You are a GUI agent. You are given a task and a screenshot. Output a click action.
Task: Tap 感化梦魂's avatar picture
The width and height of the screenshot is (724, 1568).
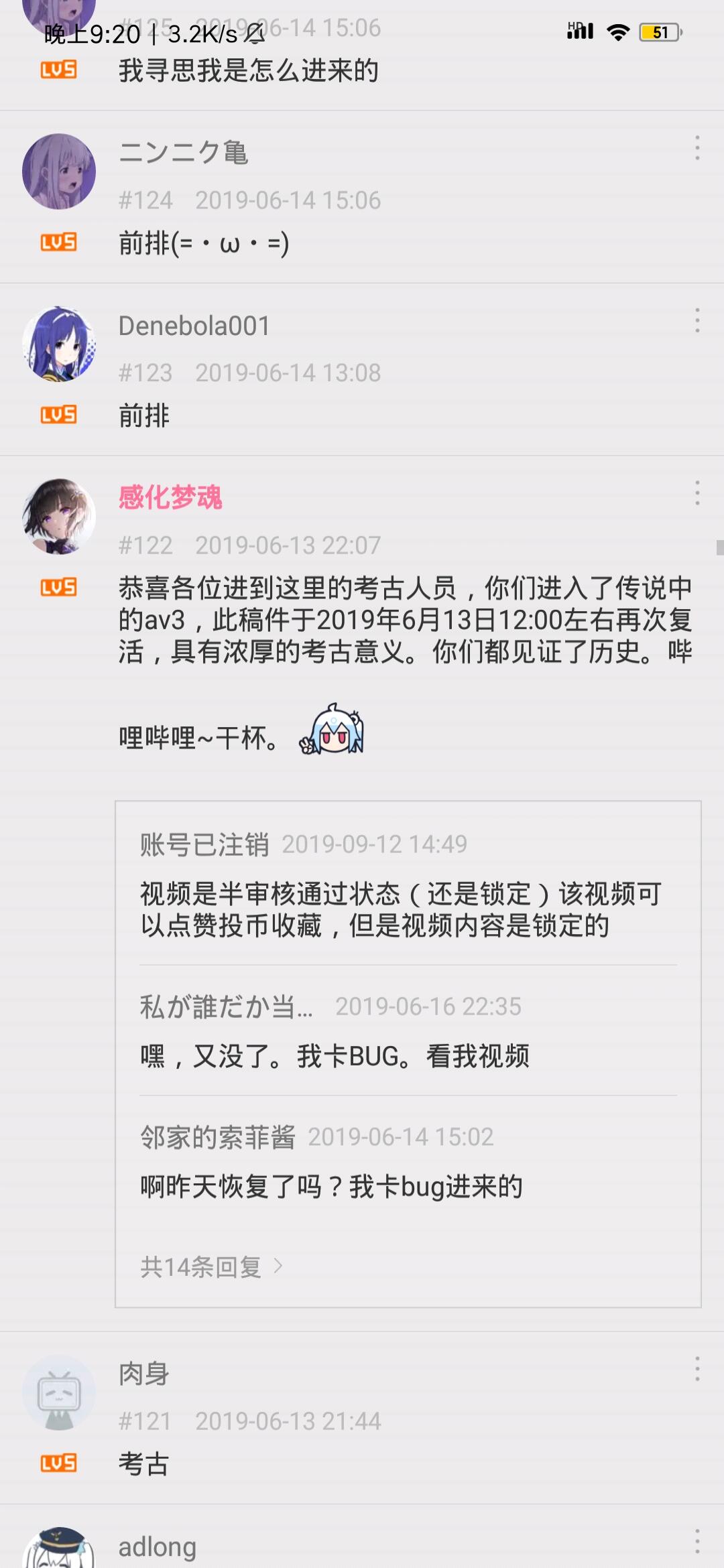coord(59,517)
